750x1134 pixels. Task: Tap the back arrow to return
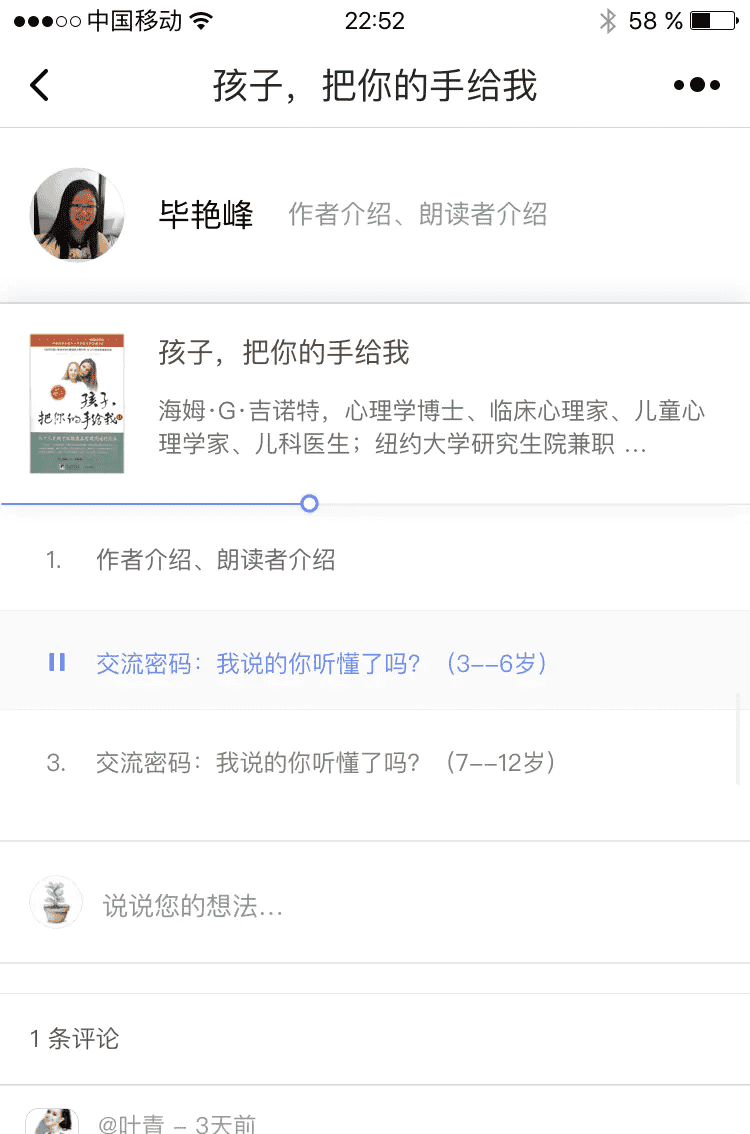(39, 85)
